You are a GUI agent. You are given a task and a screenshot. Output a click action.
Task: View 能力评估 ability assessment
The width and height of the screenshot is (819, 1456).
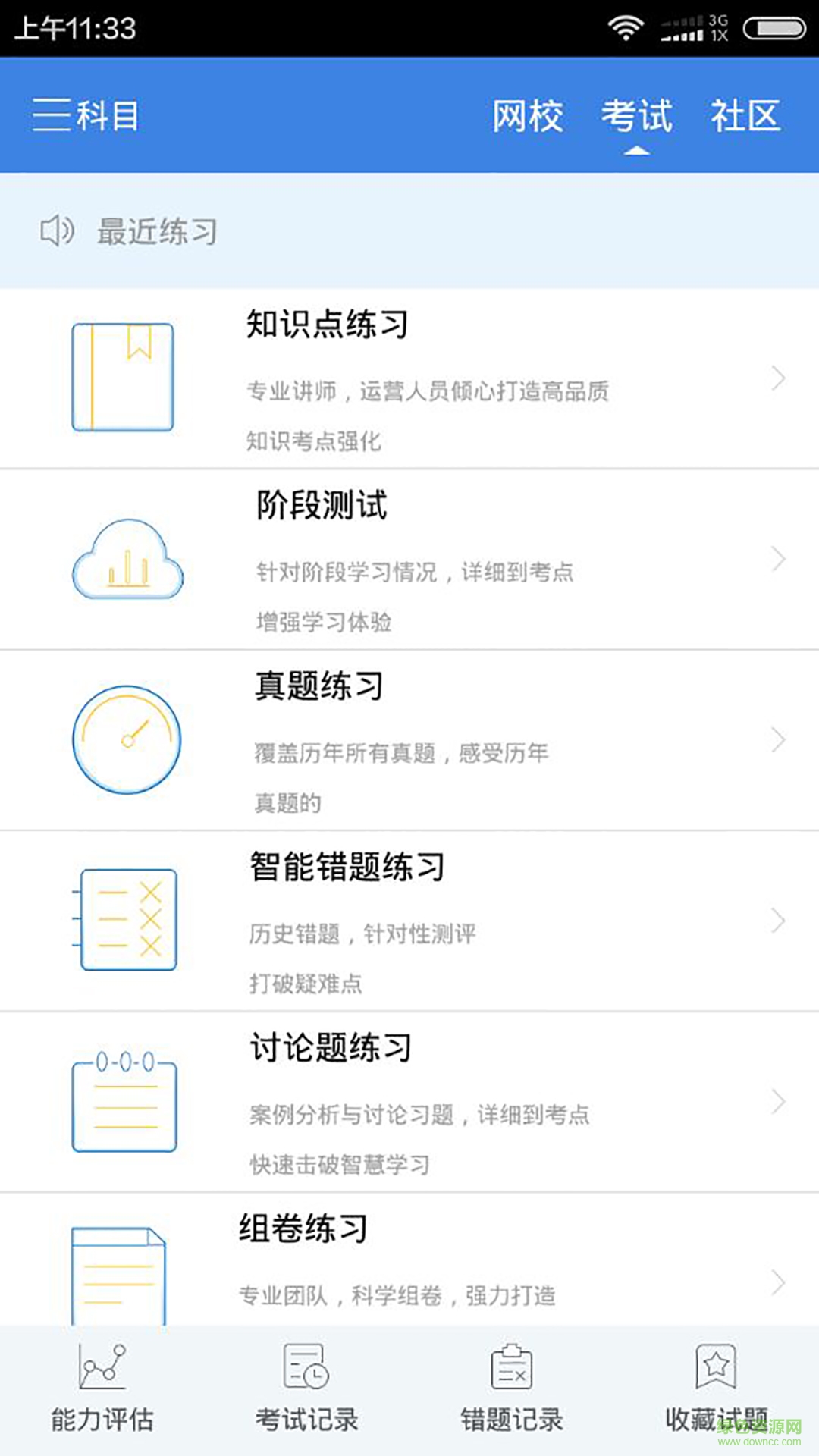[102, 1389]
